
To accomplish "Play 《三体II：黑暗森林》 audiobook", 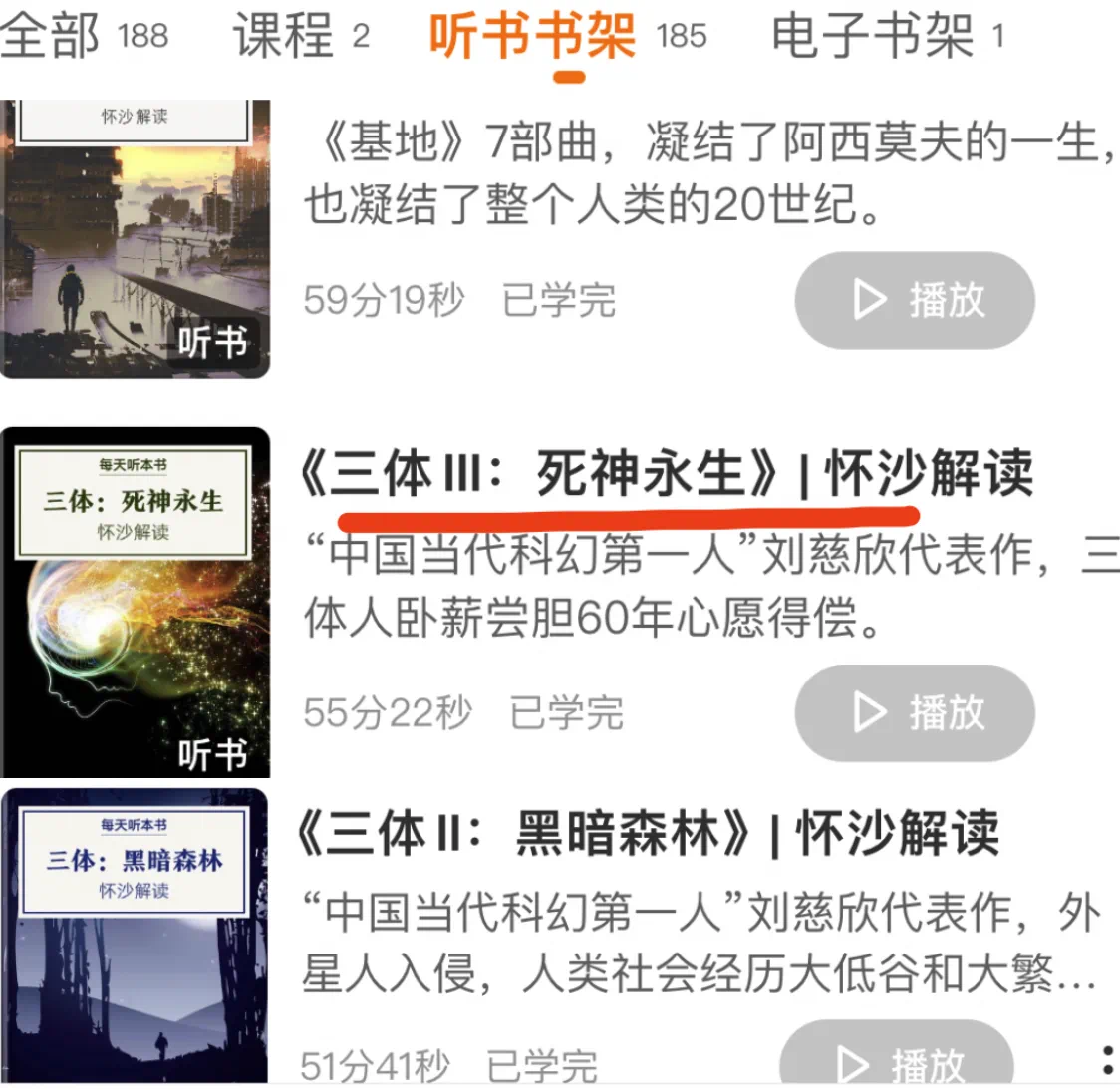I will (x=896, y=1062).
